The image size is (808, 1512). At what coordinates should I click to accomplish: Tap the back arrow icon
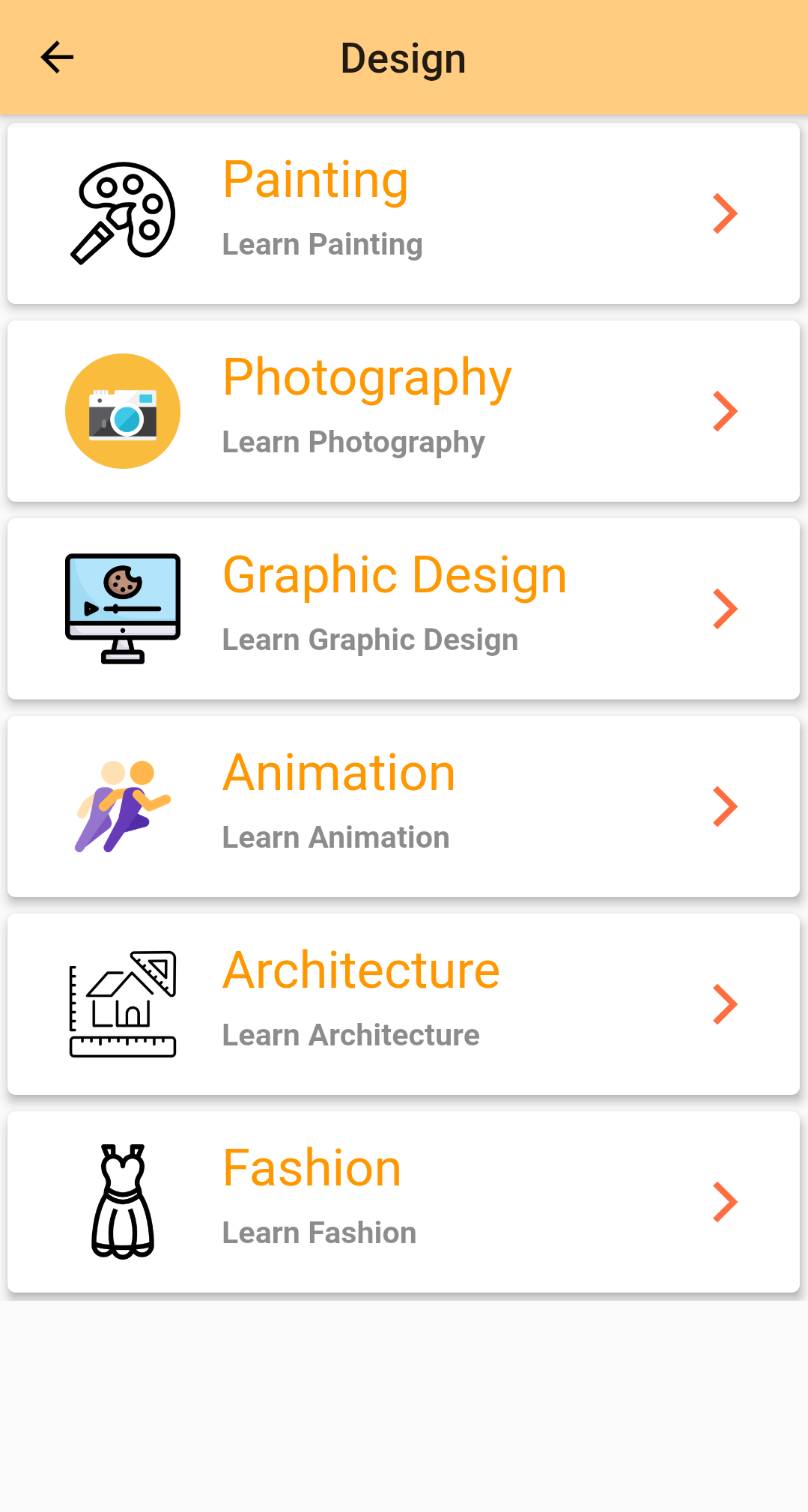pos(57,57)
